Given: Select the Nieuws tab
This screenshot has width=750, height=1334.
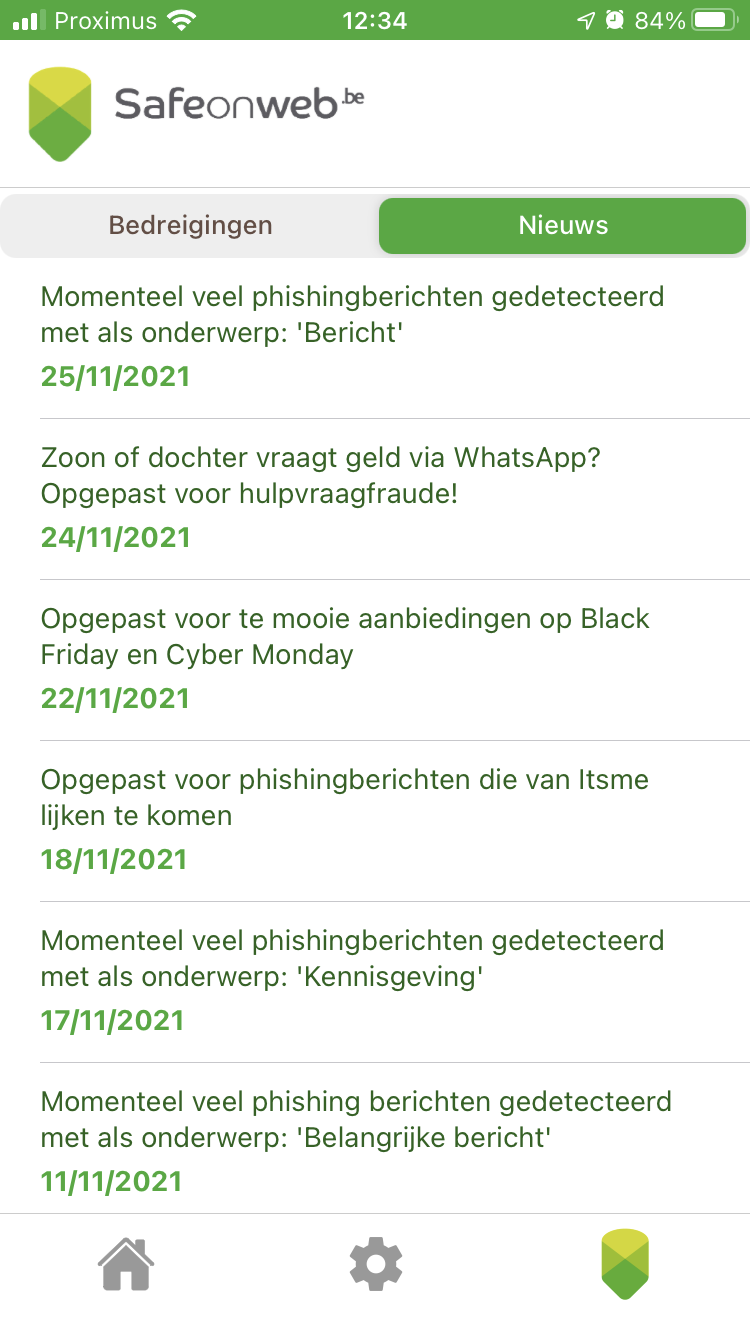Looking at the screenshot, I should [563, 225].
